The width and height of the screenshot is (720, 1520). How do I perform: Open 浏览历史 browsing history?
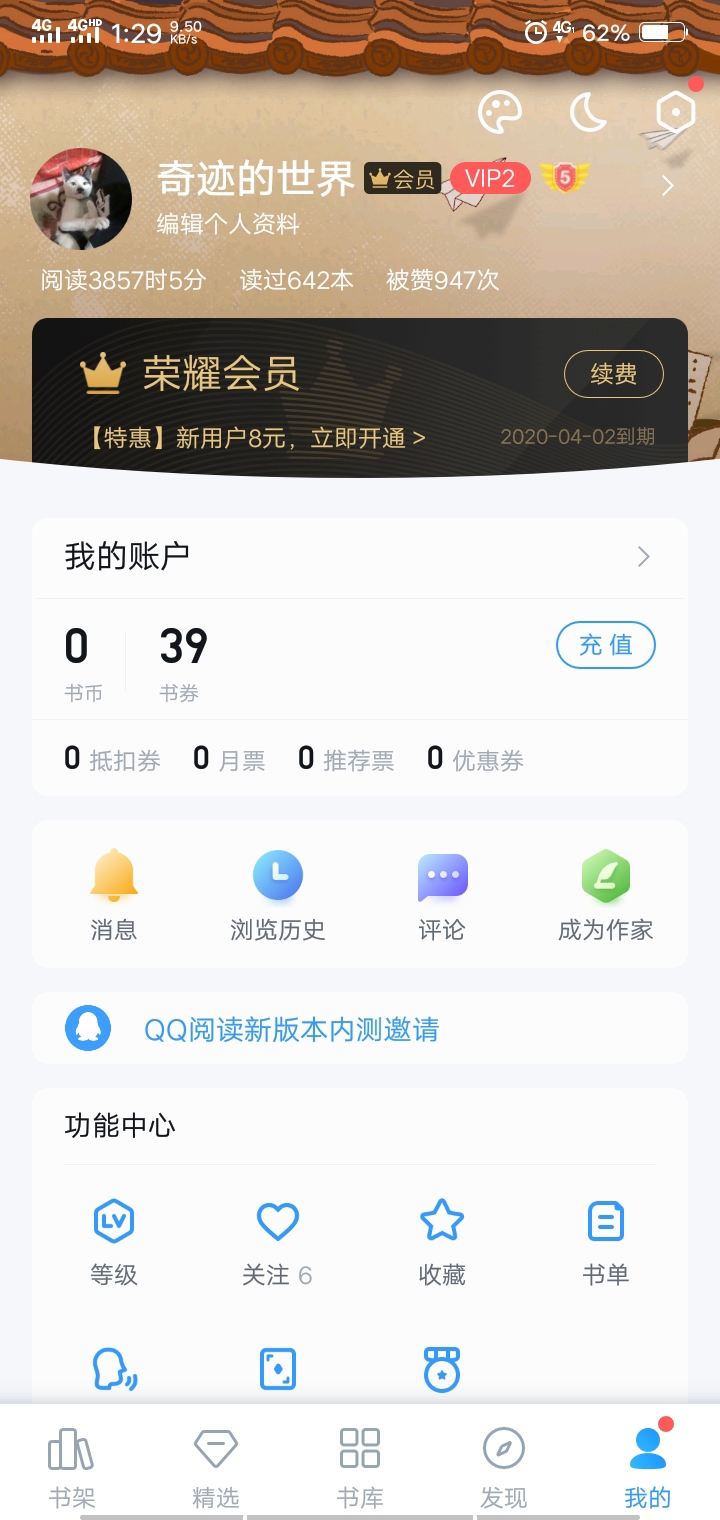point(277,895)
